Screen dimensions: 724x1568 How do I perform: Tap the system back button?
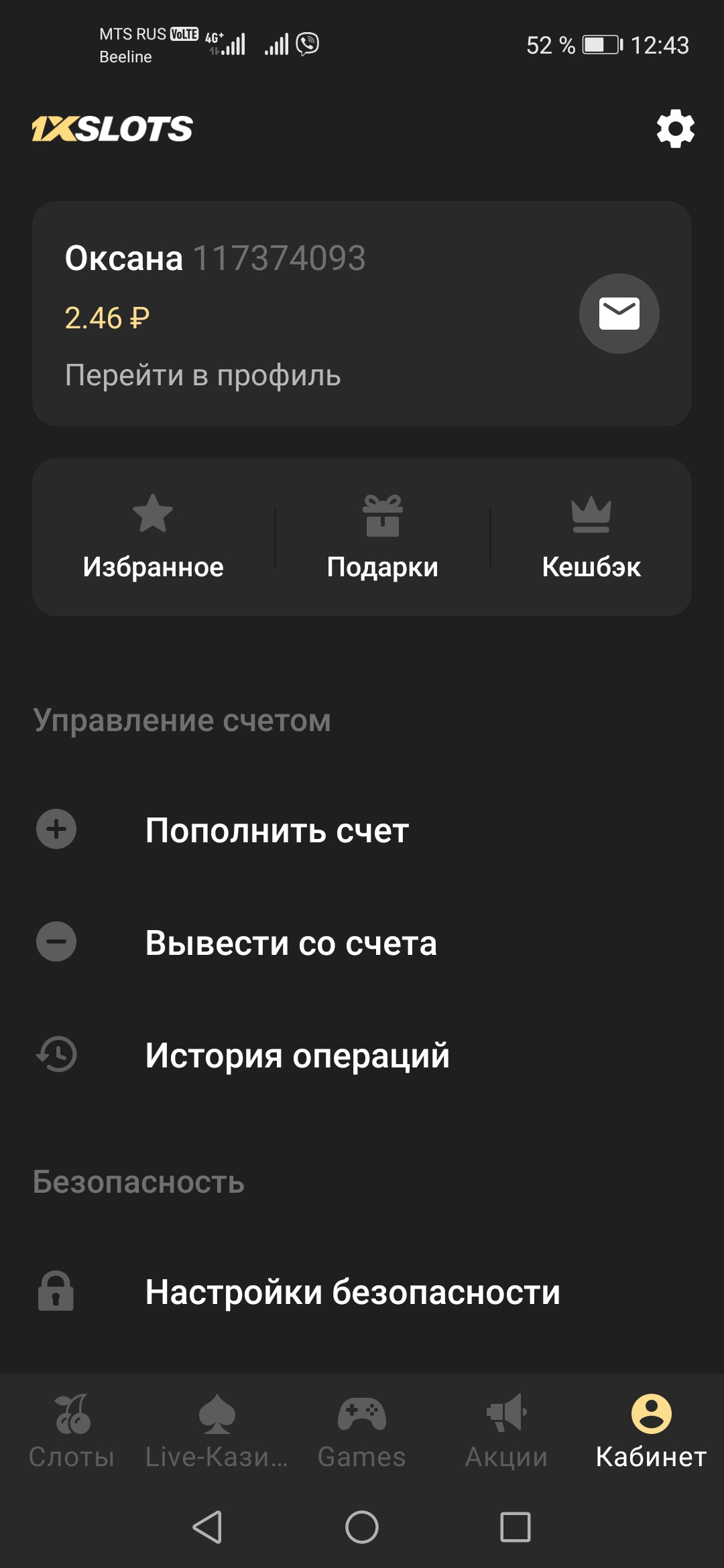208,1527
